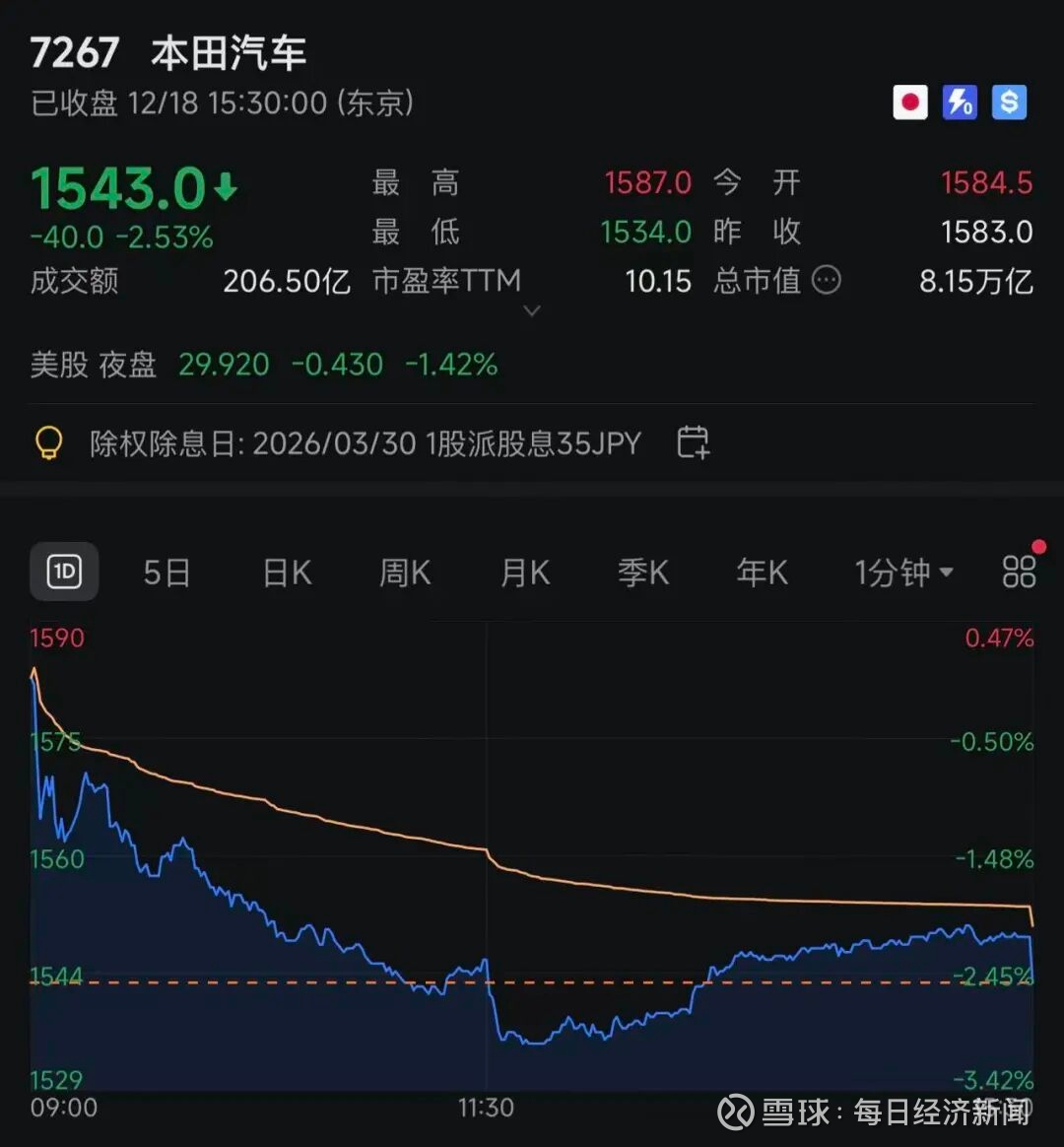The height and width of the screenshot is (1147, 1064).
Task: Add the ex-dividend date to calendar
Action: (x=694, y=442)
